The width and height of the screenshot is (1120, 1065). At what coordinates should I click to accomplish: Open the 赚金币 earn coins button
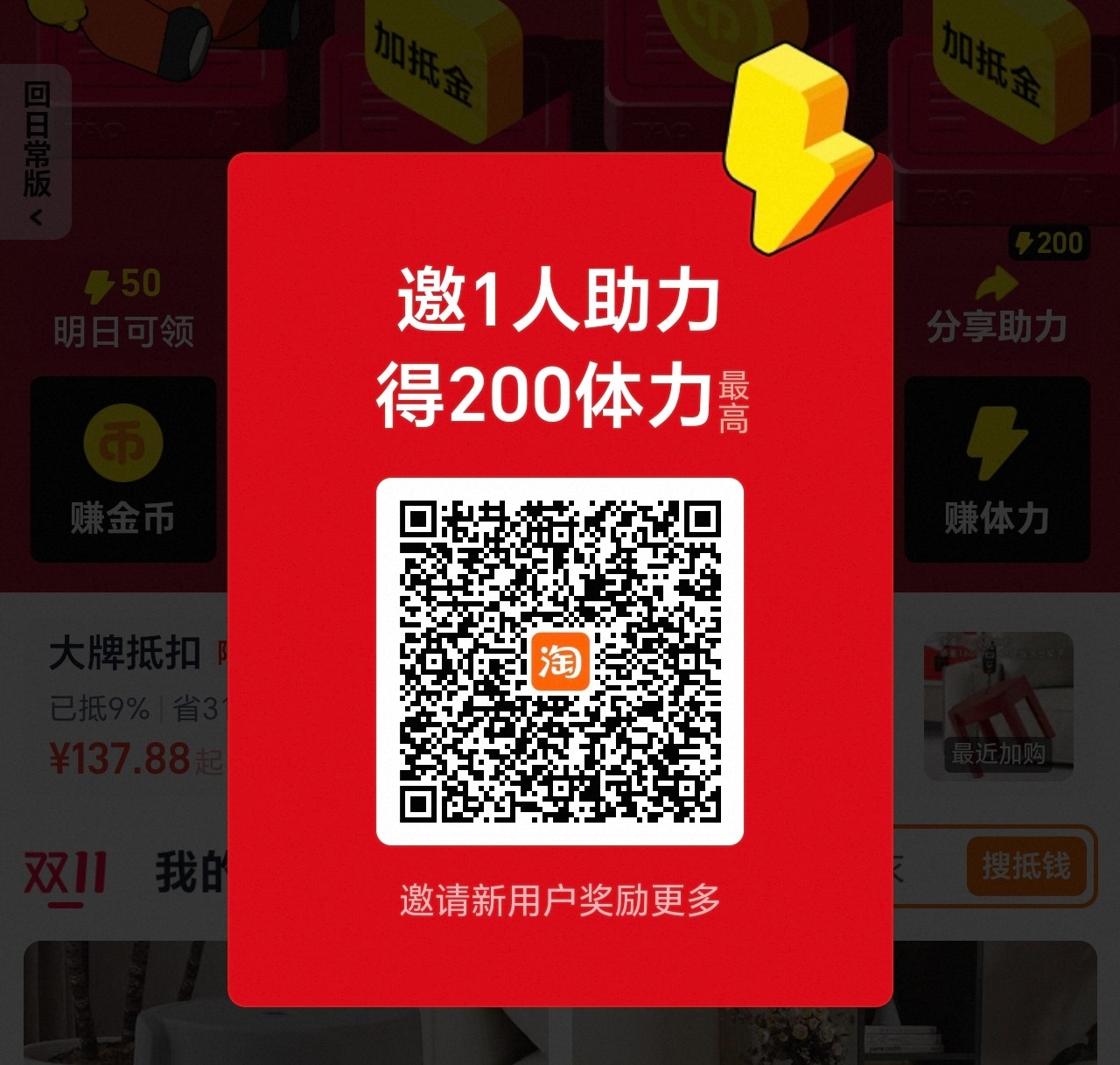pos(122,469)
